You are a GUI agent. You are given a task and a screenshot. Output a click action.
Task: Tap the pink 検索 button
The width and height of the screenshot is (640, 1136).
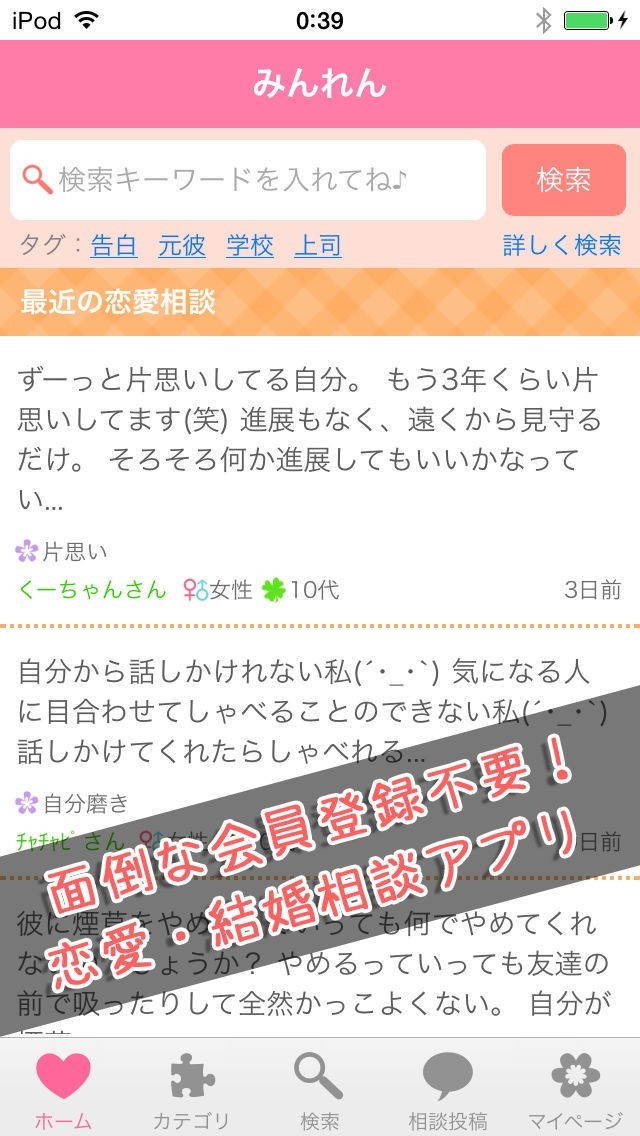pos(563,180)
